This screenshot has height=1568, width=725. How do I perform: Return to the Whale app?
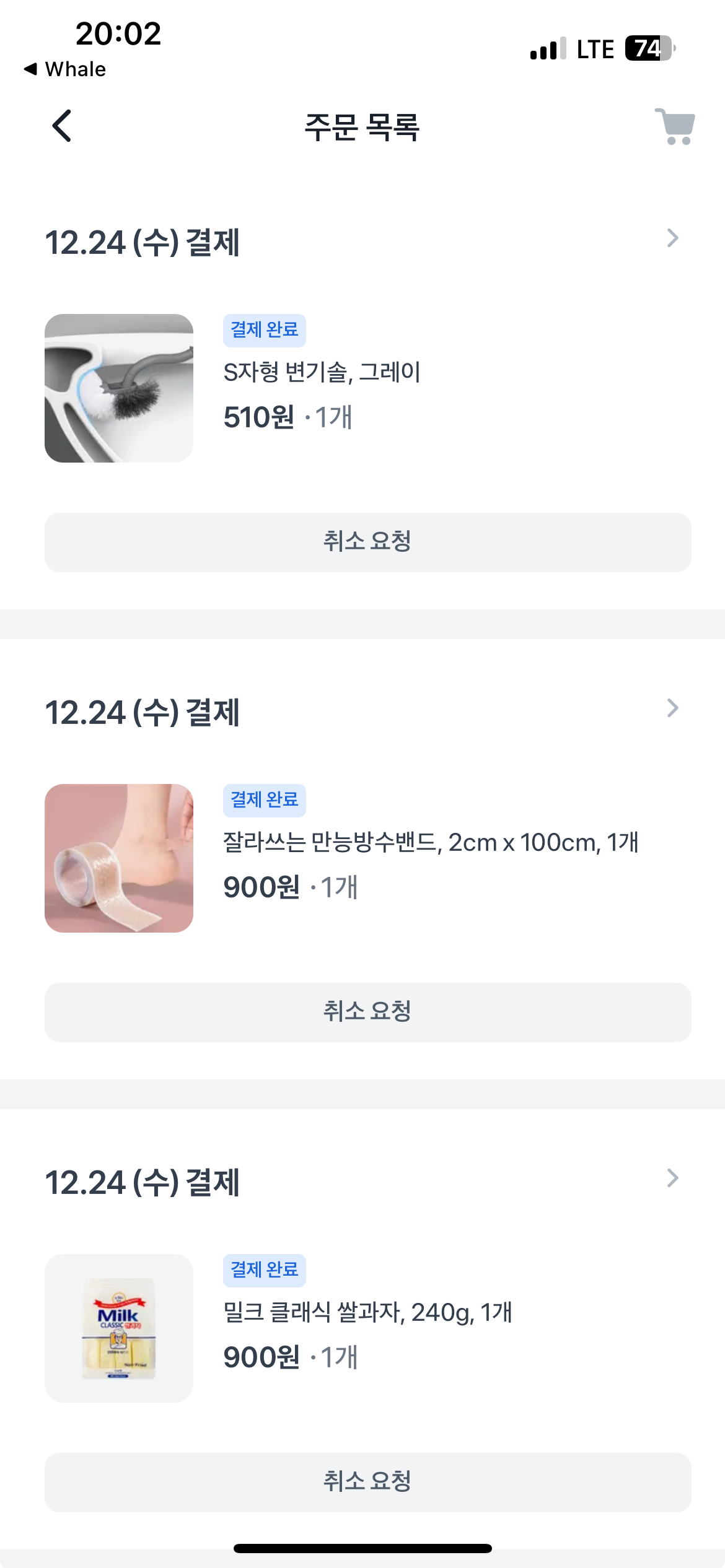65,69
